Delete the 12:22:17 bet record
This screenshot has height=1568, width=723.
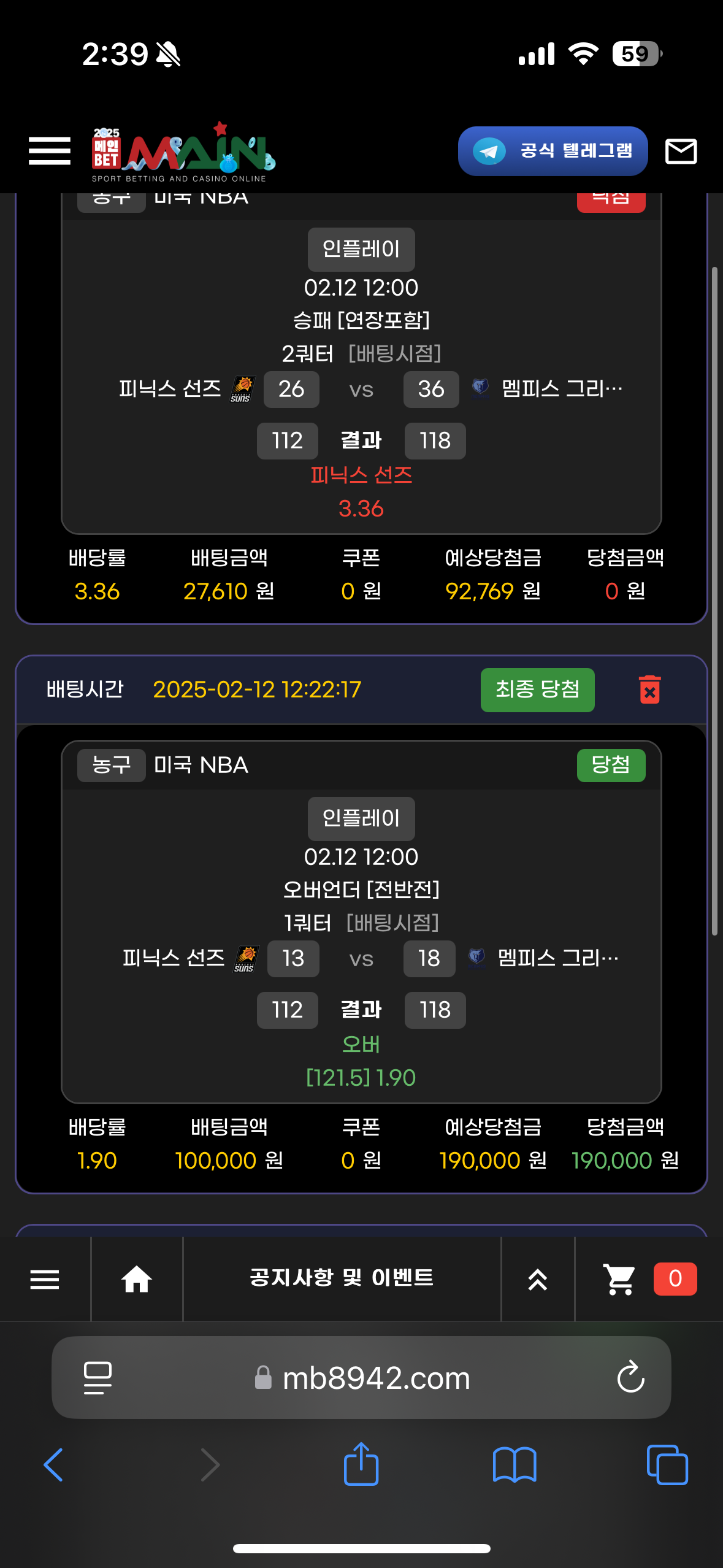649,690
